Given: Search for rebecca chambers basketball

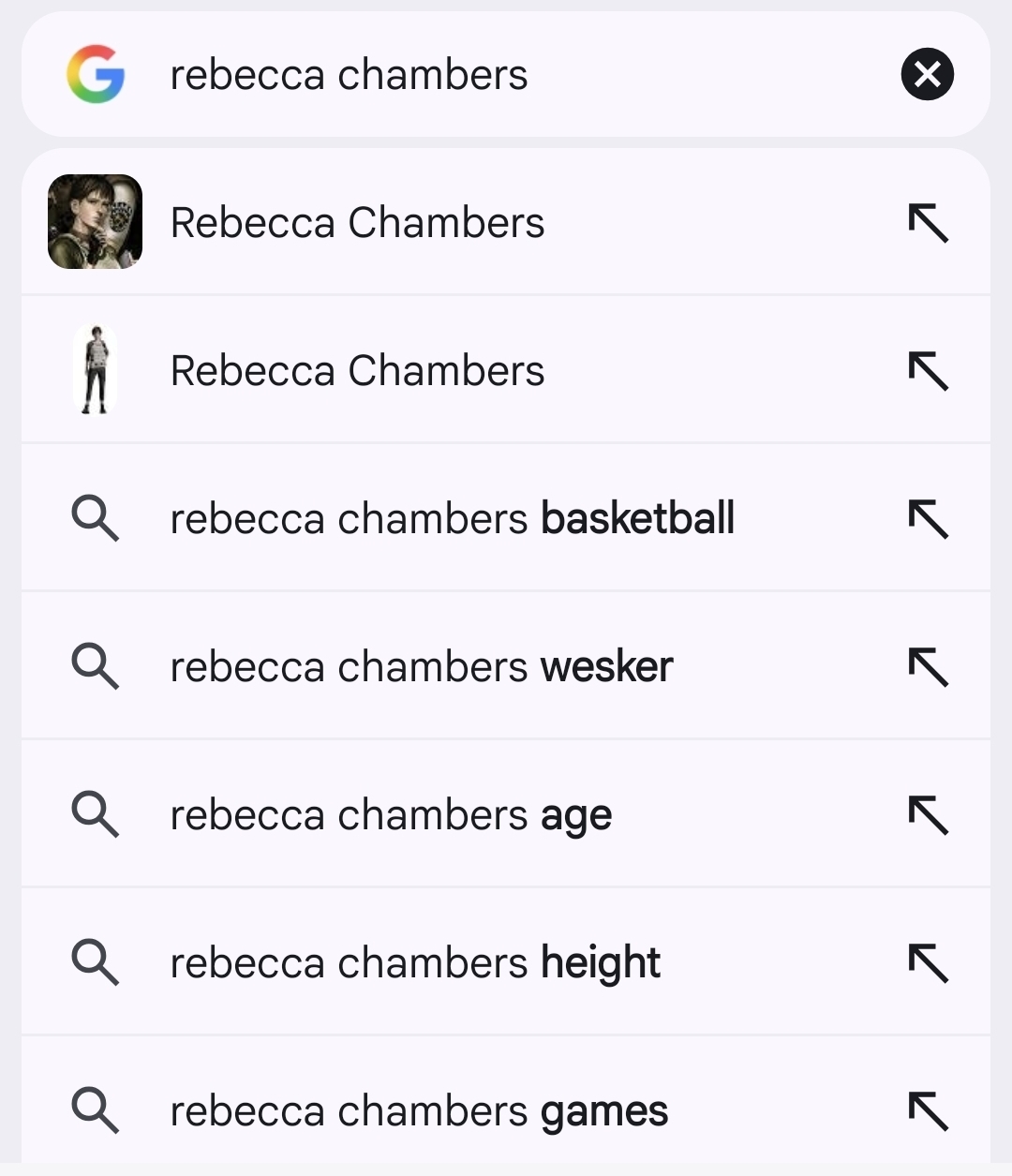Looking at the screenshot, I should (452, 519).
